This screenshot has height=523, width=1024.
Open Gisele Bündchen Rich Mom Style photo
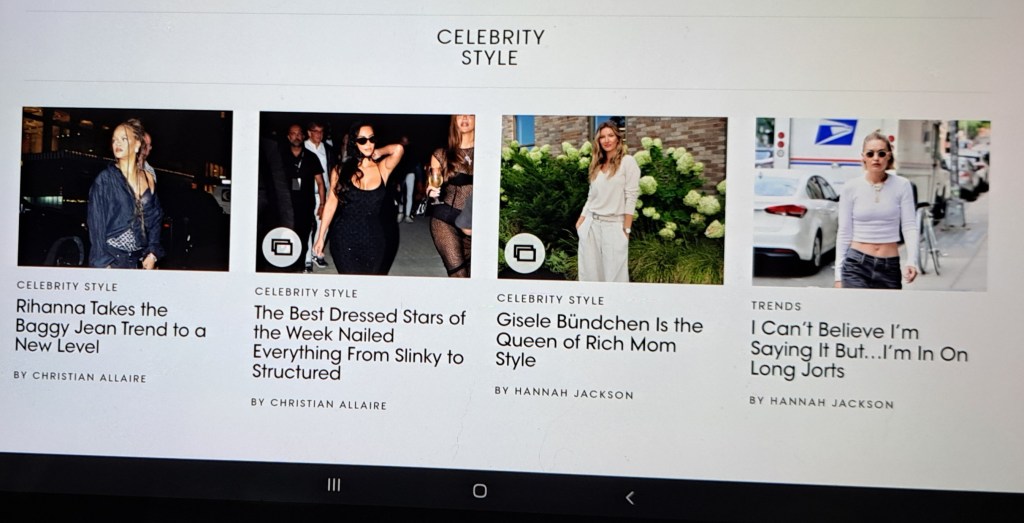612,198
